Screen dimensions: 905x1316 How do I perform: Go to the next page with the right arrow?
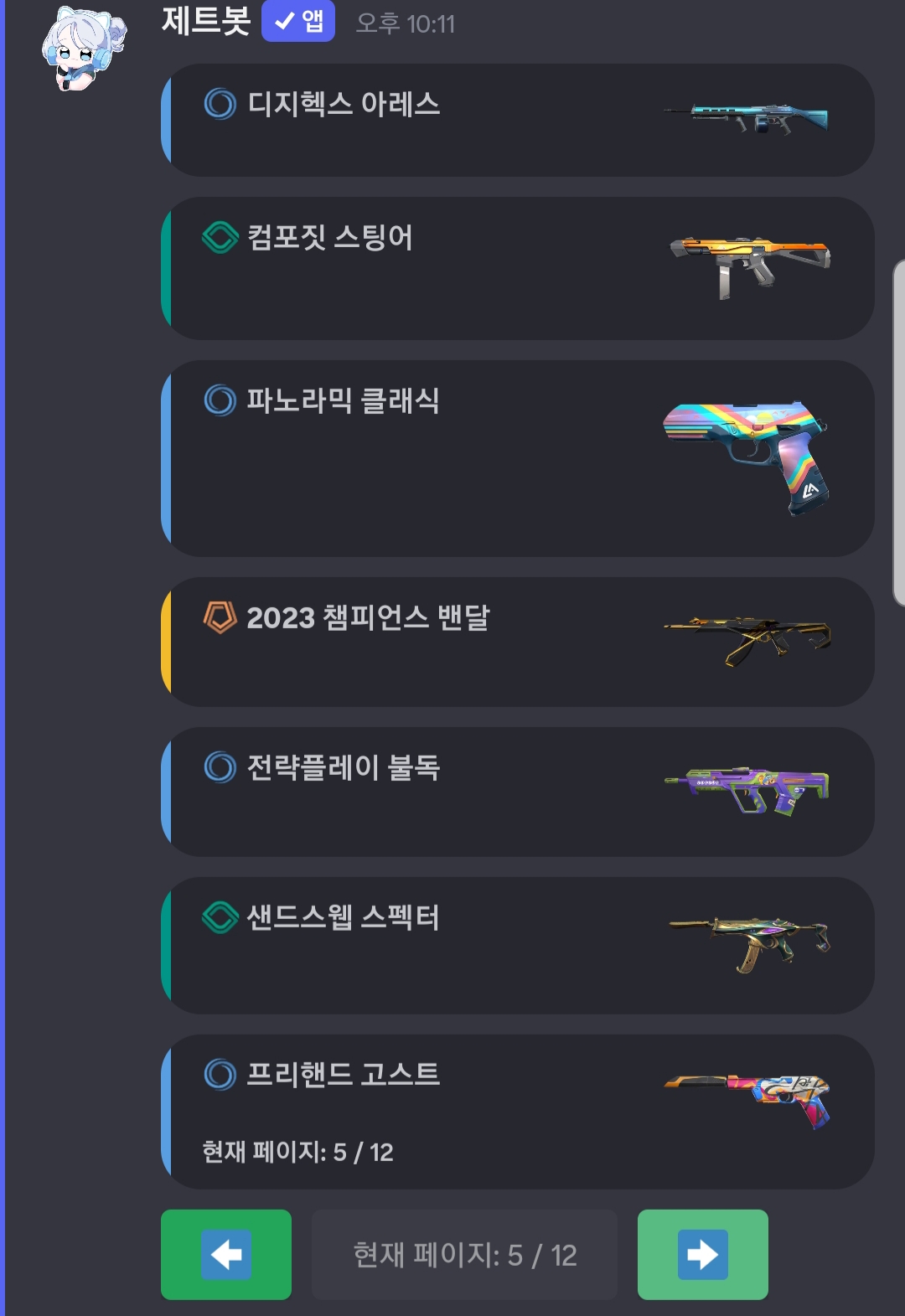[x=702, y=1254]
